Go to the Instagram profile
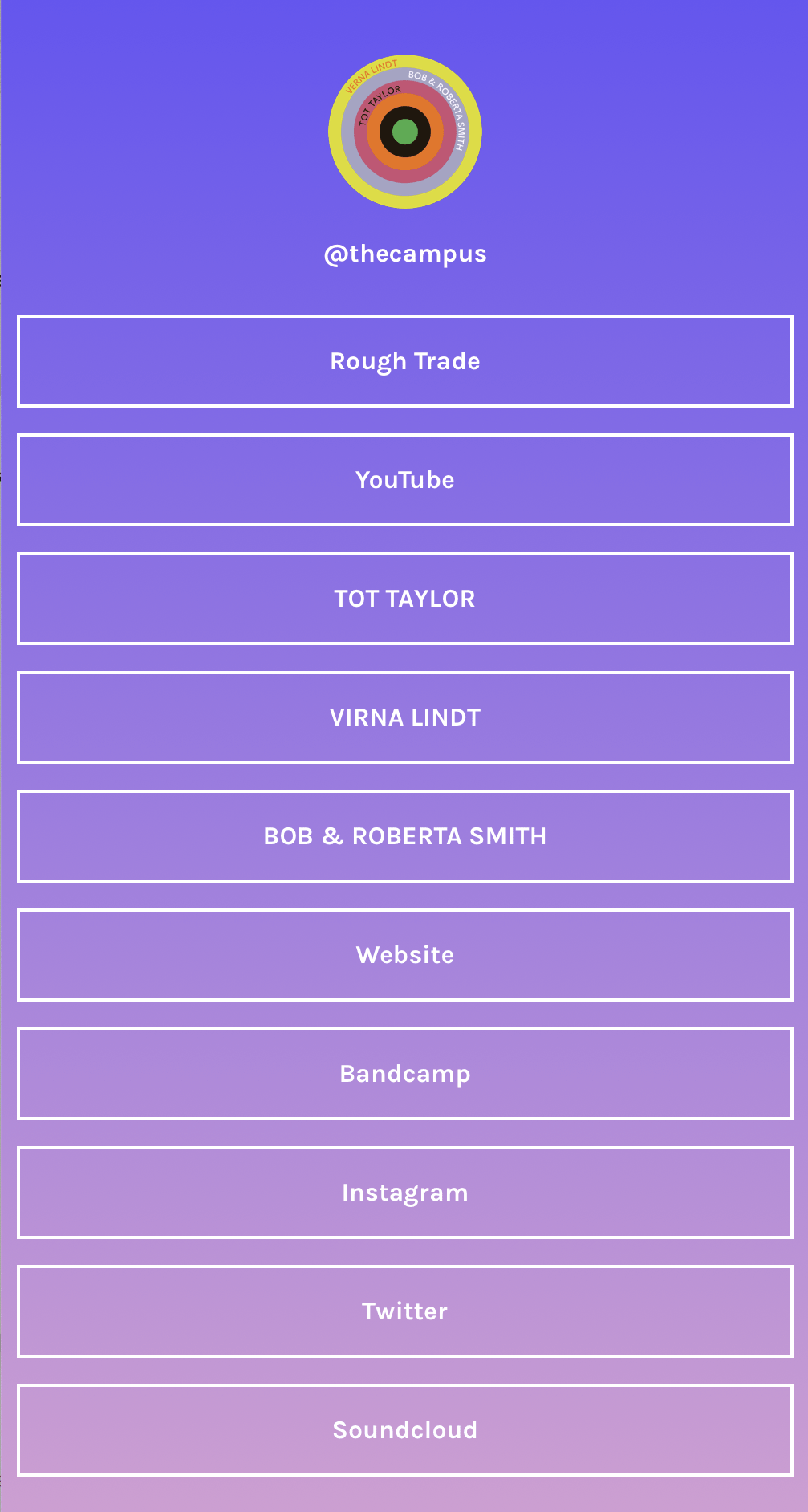The image size is (808, 1512). pyautogui.click(x=404, y=1193)
